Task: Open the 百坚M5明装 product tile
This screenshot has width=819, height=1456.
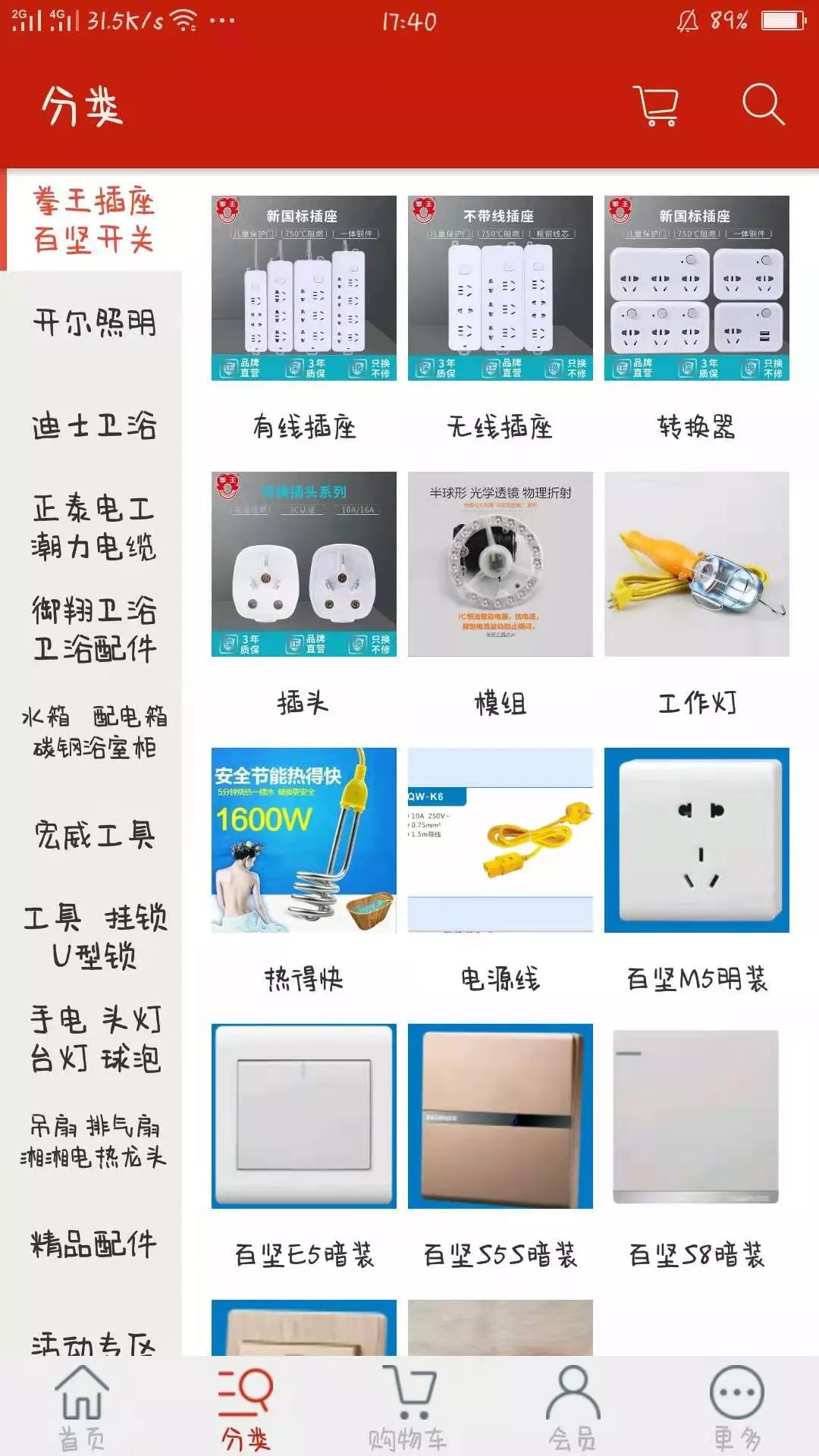Action: tap(696, 840)
